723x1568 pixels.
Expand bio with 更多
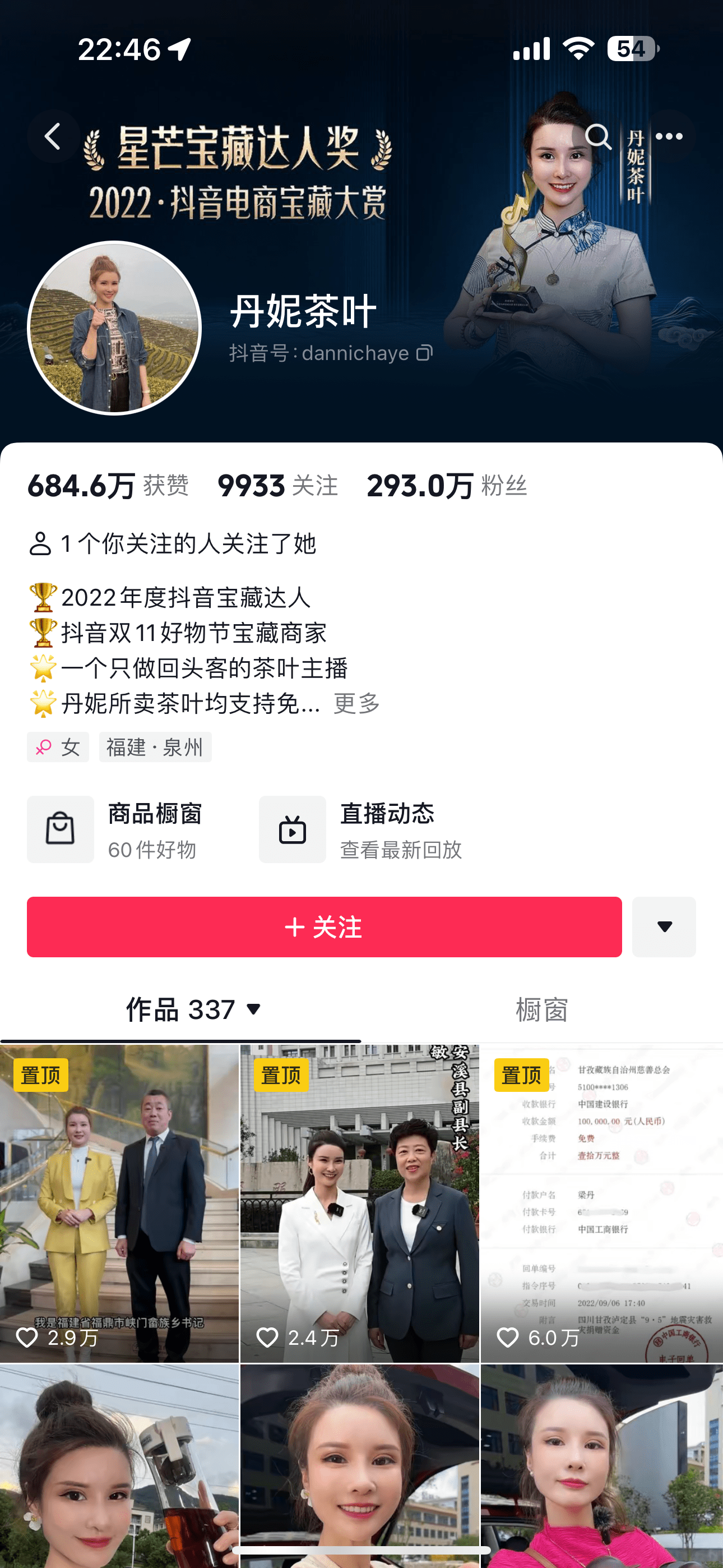356,704
